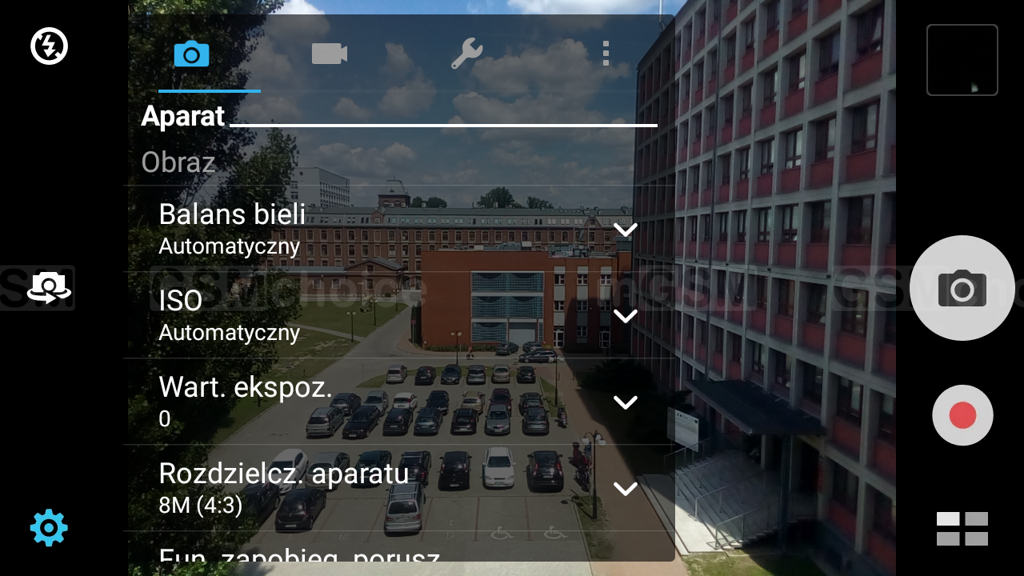Switch to the camera settings tab
Screen dimensions: 1024x576
[x=191, y=54]
